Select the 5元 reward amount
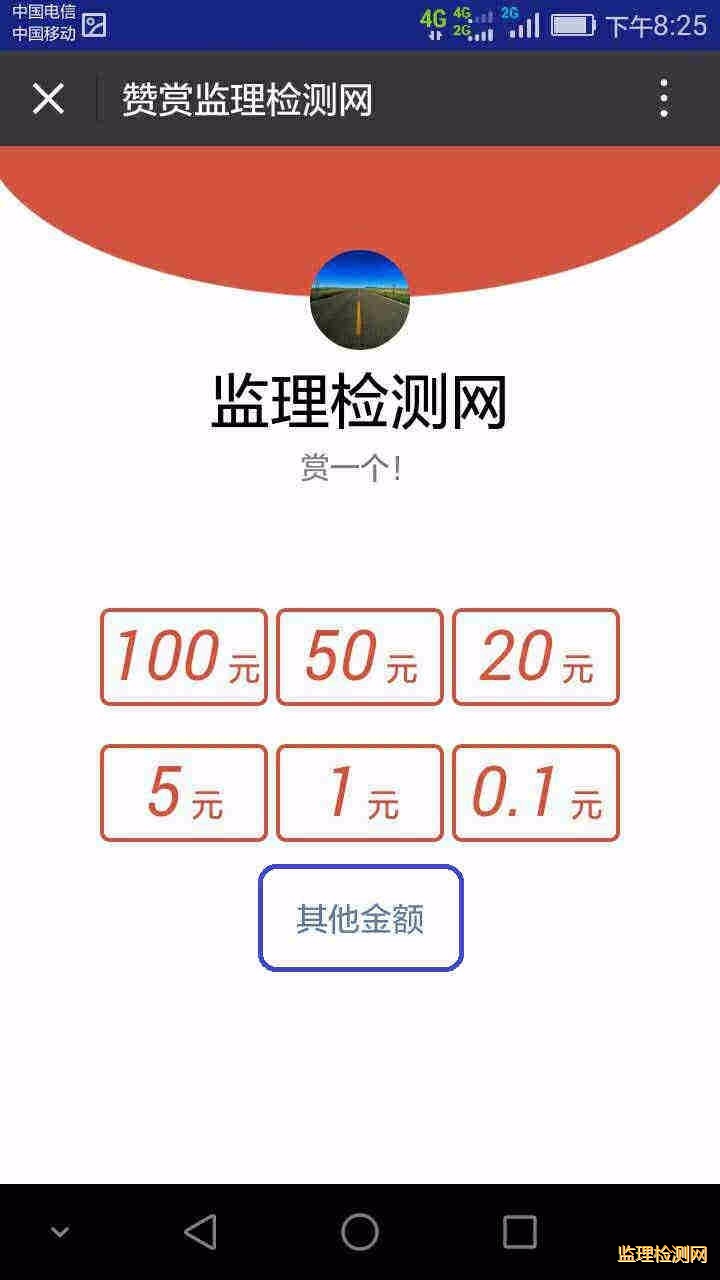This screenshot has height=1280, width=720. (184, 793)
